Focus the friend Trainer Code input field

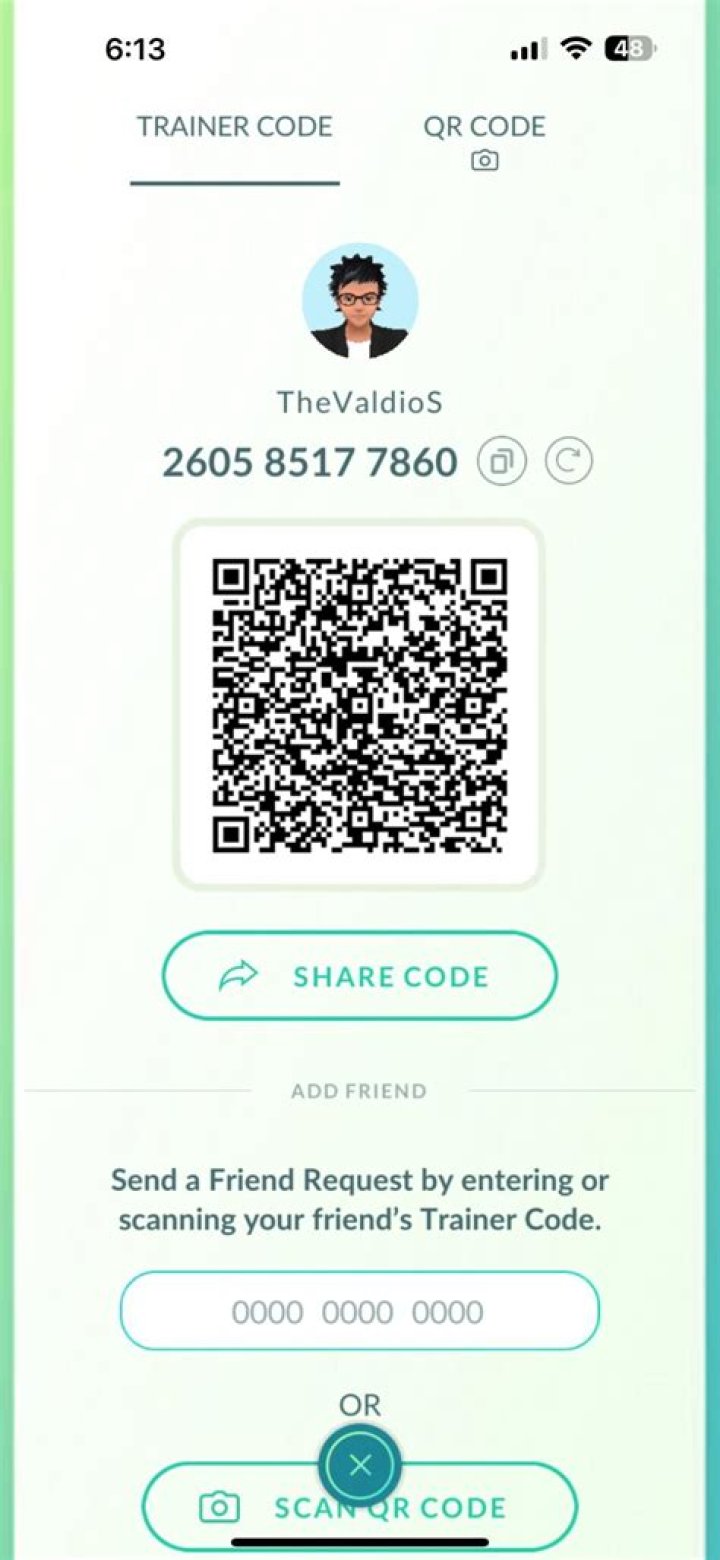pos(360,1311)
